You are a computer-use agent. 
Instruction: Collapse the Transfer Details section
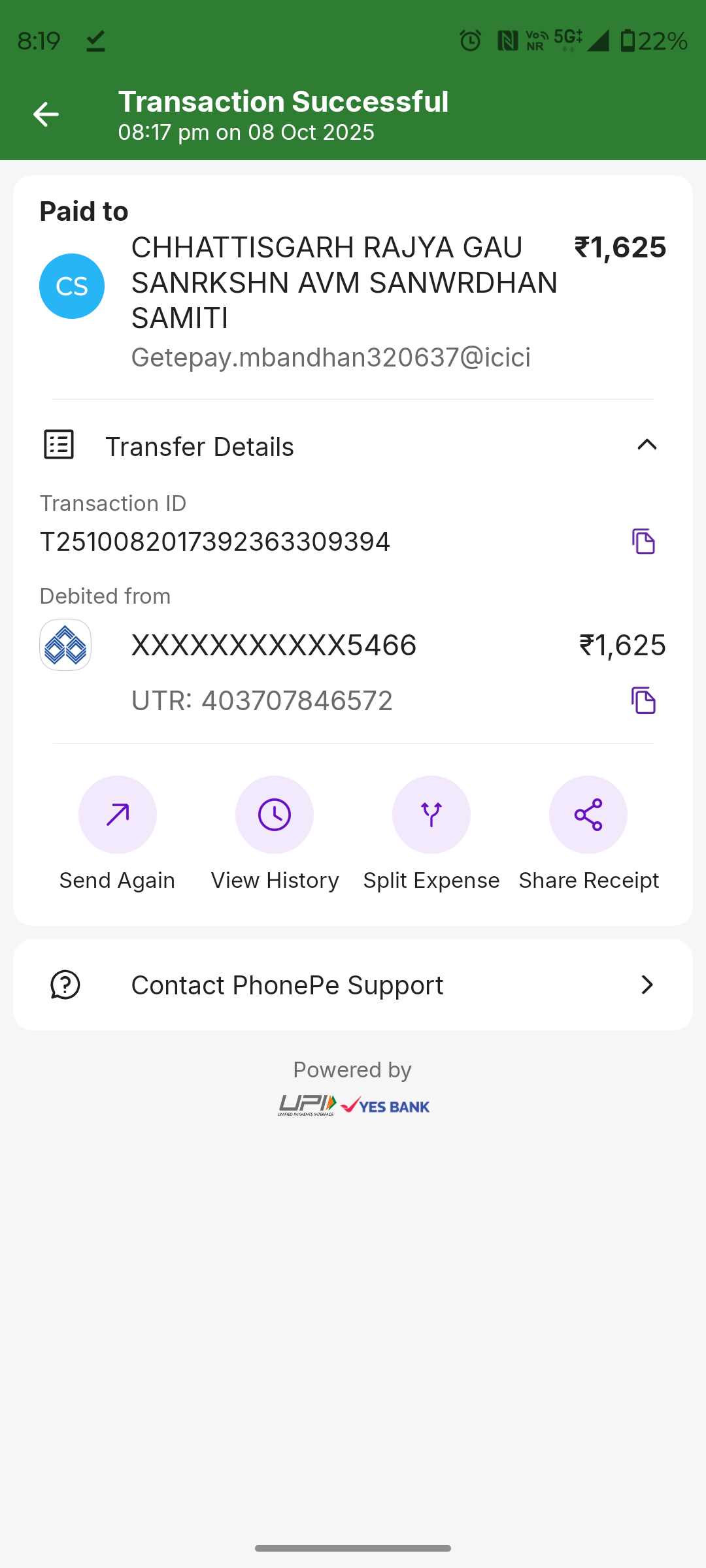point(647,446)
